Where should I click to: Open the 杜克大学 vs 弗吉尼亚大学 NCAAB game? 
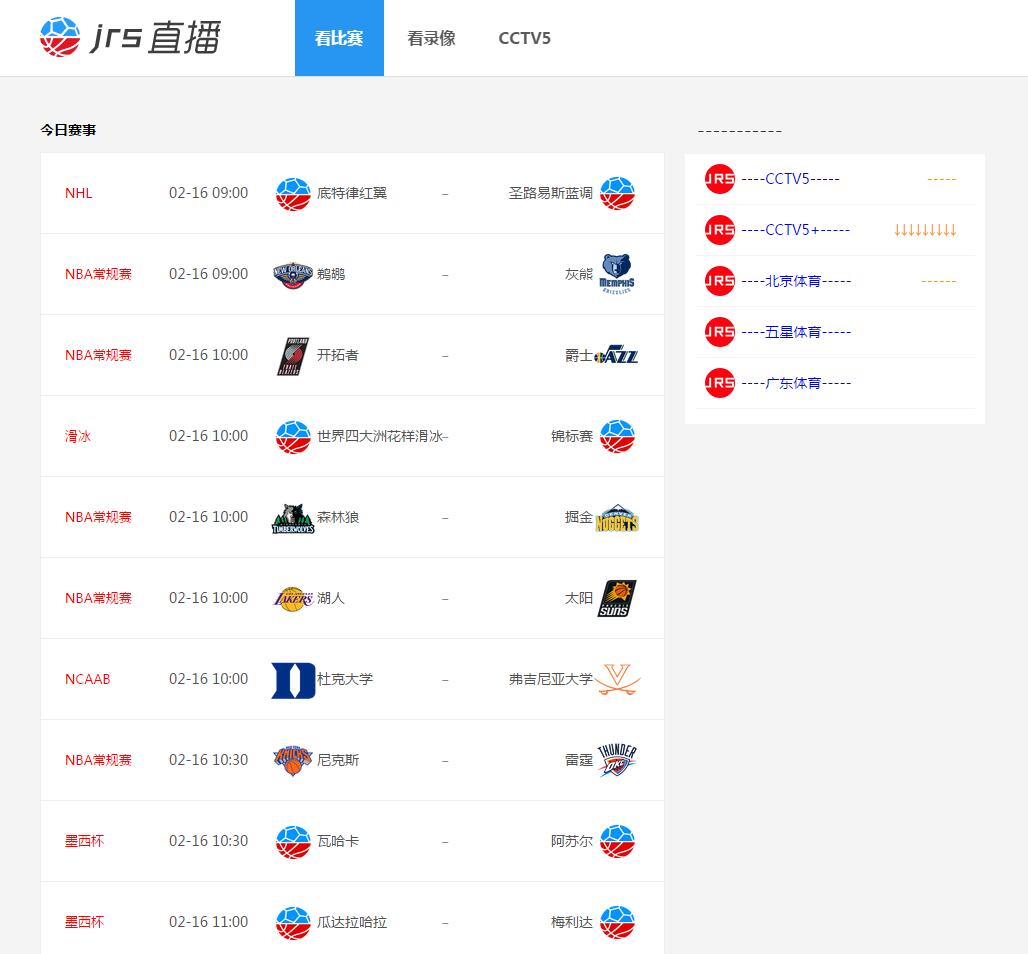pos(352,679)
